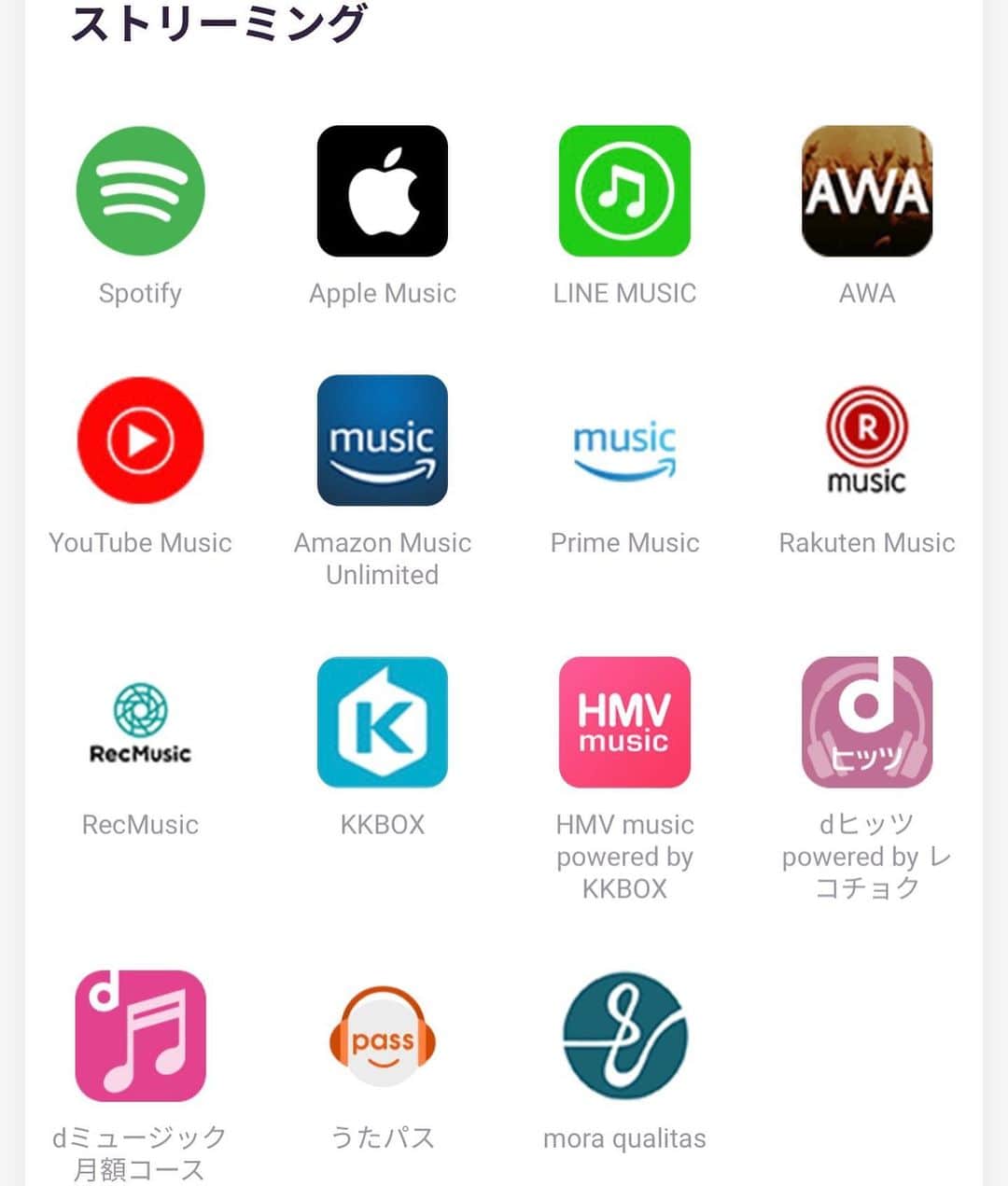Open Rakuten Music
1008x1186 pixels.
coord(867,440)
